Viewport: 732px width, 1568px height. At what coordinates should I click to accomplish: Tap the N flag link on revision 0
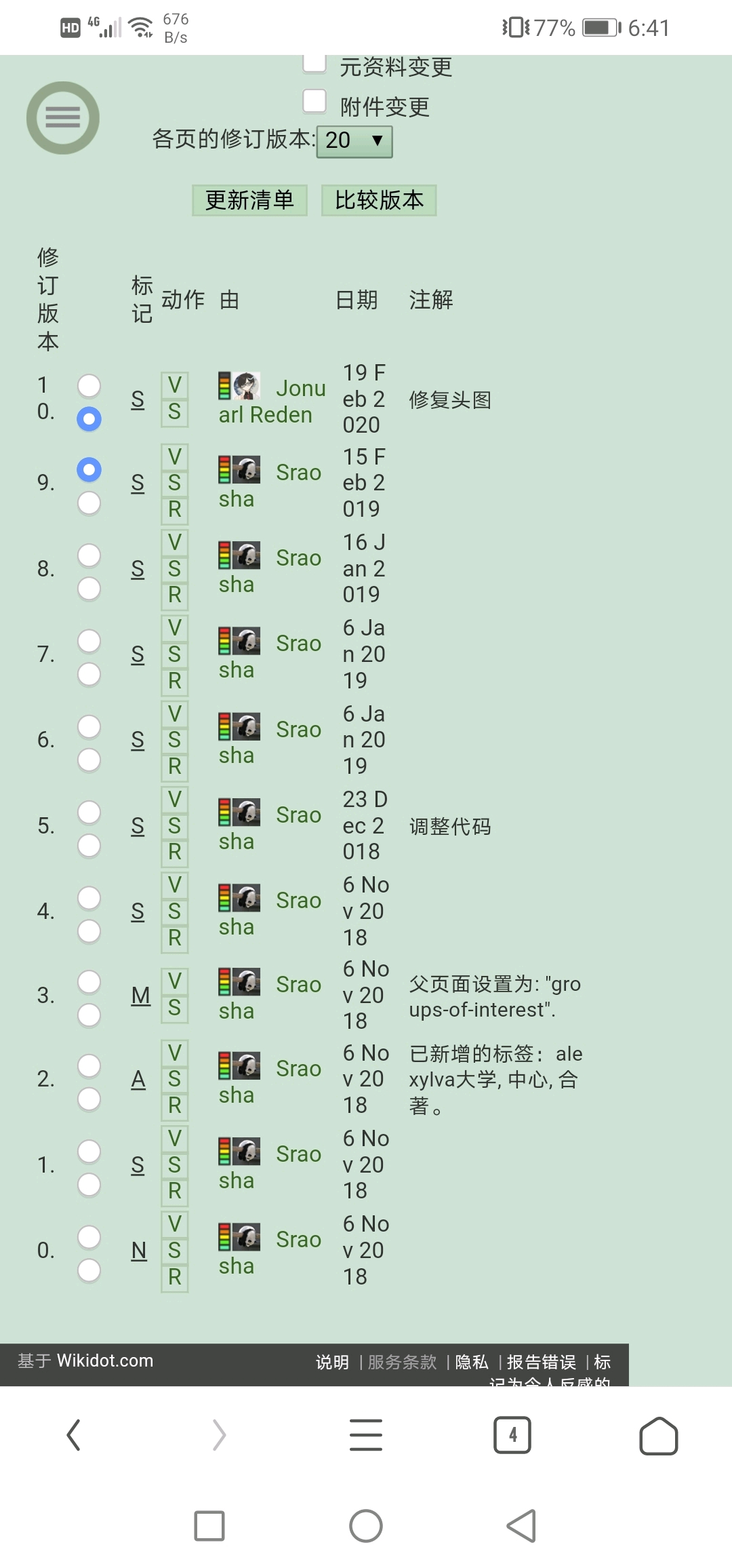[138, 1250]
